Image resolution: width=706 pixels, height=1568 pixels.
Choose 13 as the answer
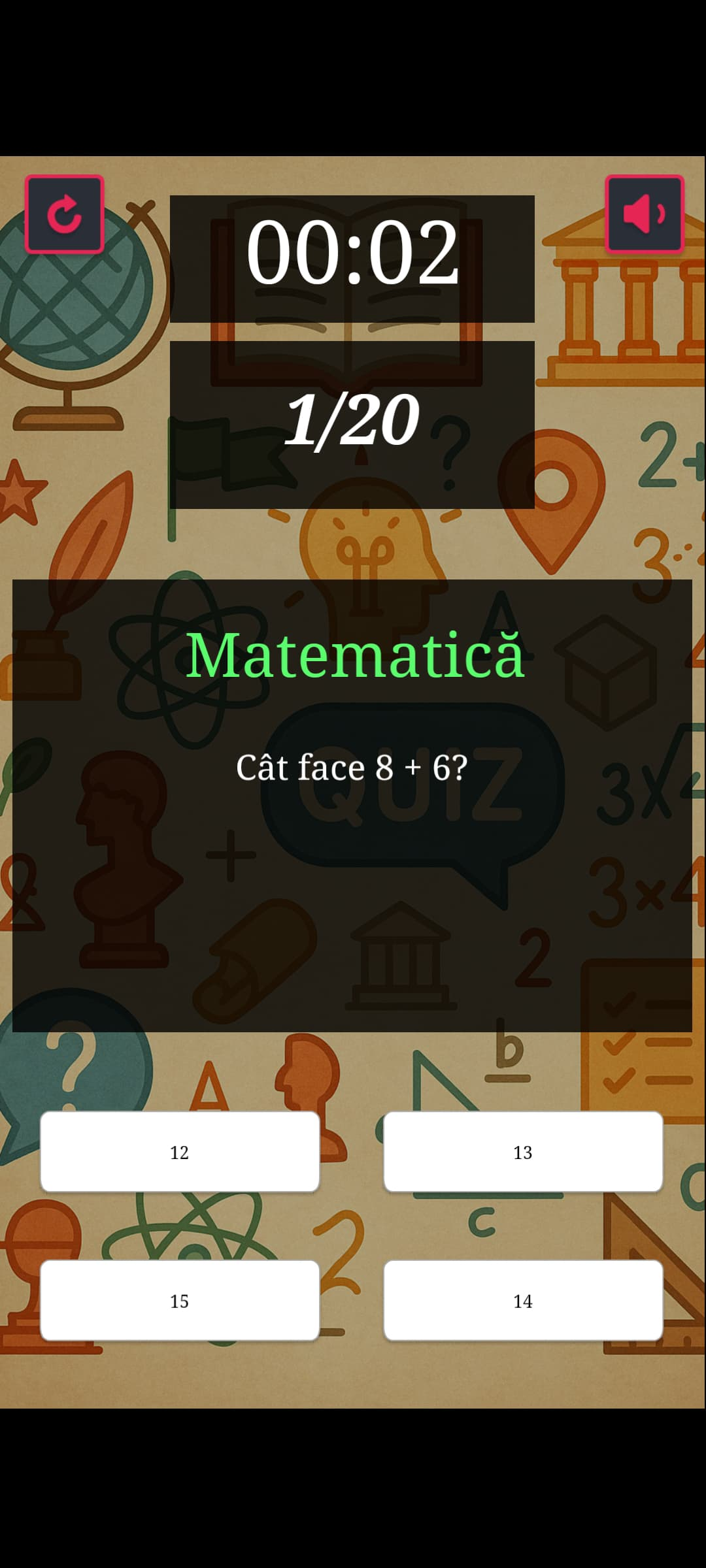(523, 1152)
